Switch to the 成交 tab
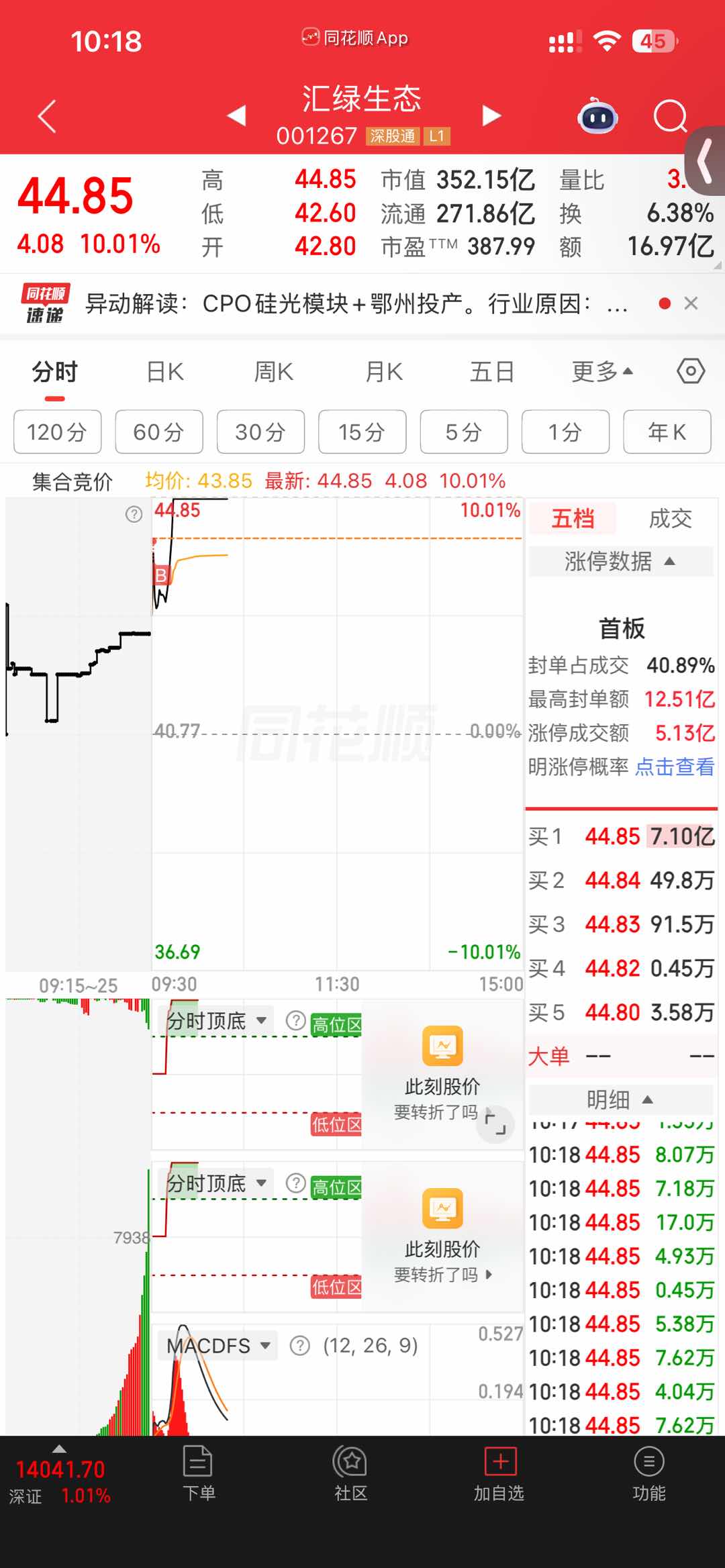 click(670, 518)
